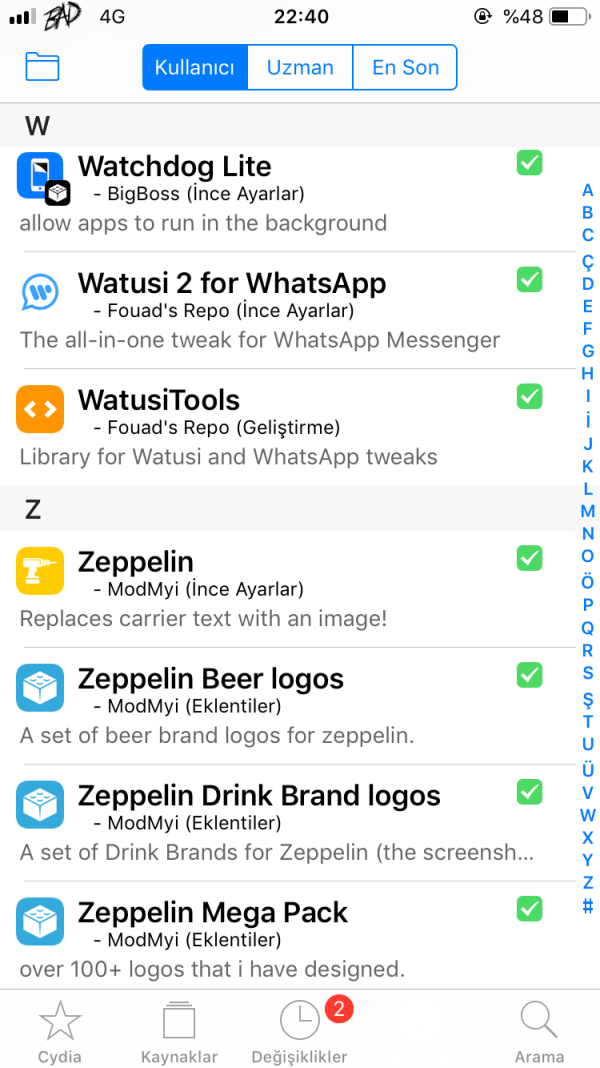Open the Arama search tab

(539, 1031)
